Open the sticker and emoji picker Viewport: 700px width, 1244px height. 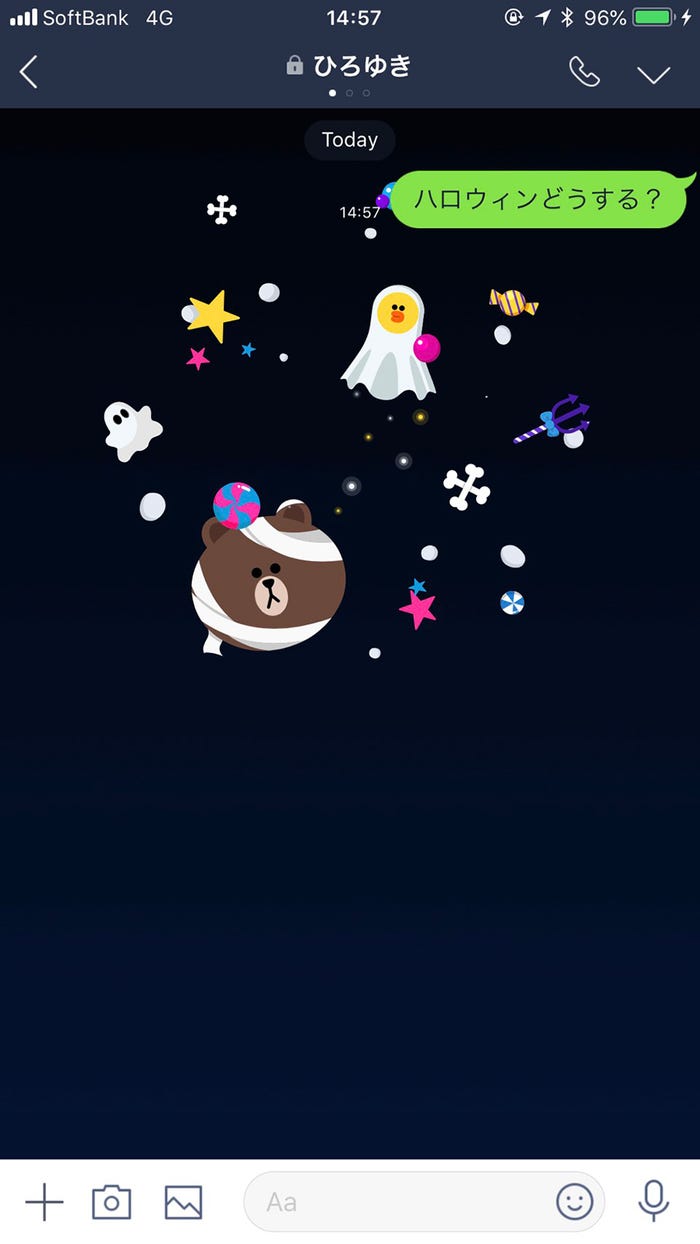575,1201
